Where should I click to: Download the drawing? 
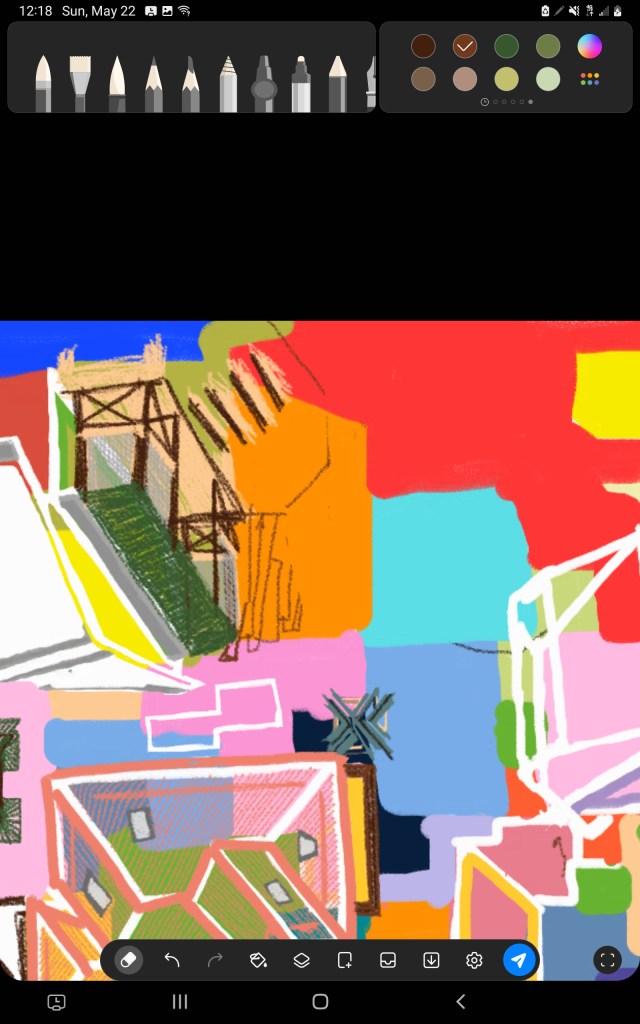pos(431,960)
